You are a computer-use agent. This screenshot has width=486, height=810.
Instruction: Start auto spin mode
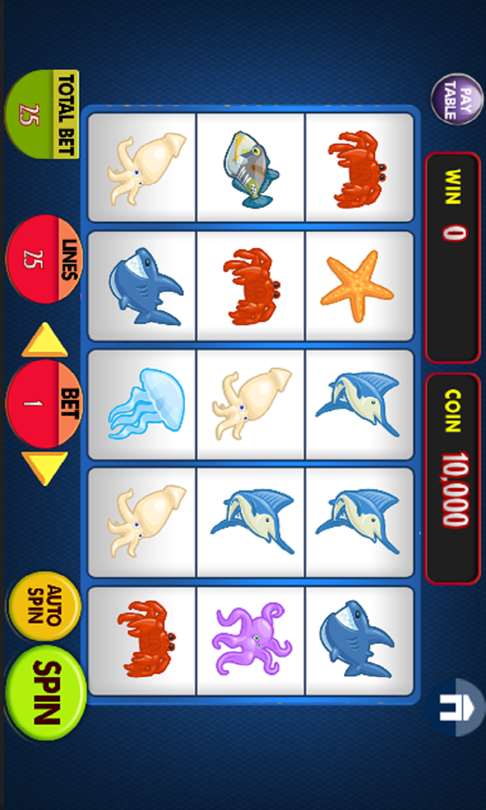click(x=45, y=606)
